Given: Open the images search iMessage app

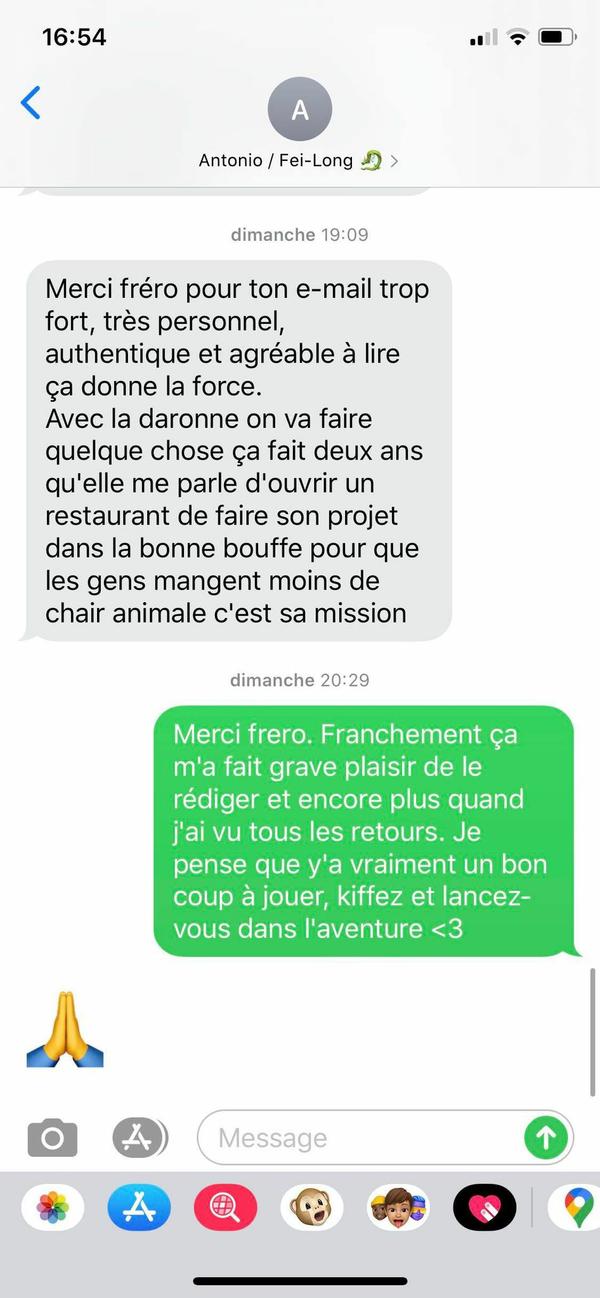Looking at the screenshot, I should pyautogui.click(x=225, y=1209).
